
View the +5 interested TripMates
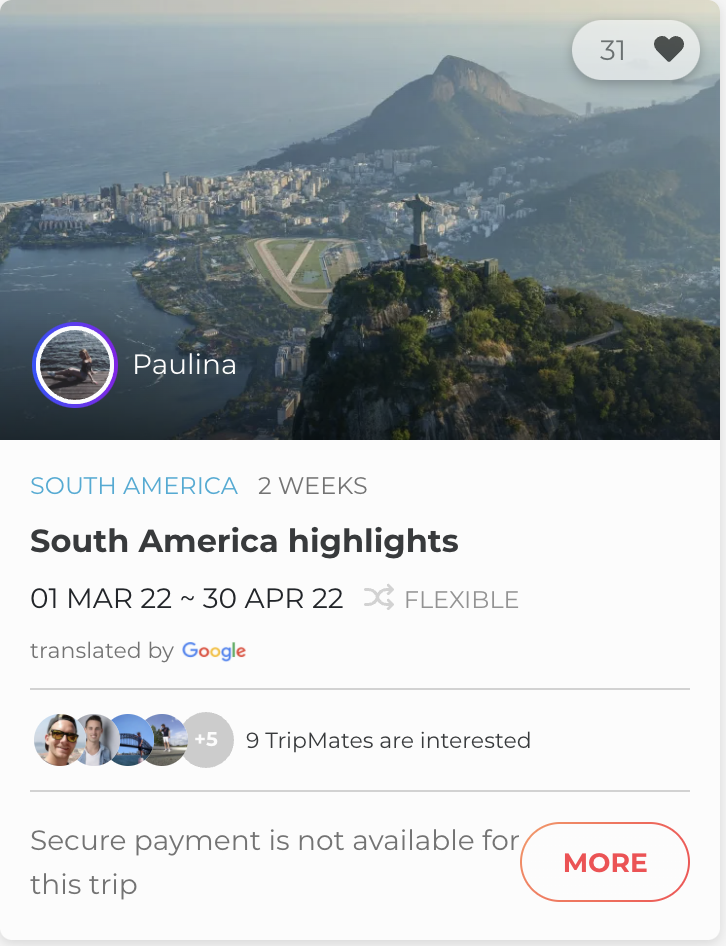coord(206,740)
